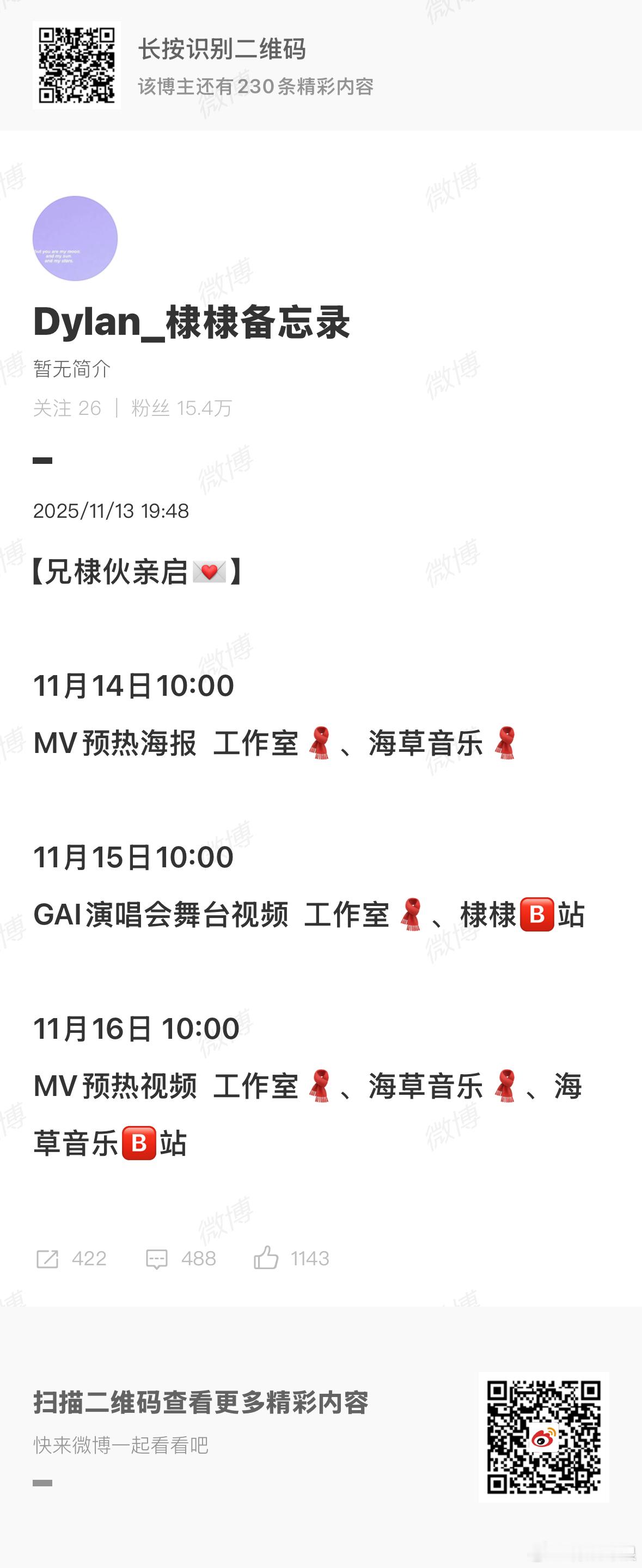Image resolution: width=642 pixels, height=1568 pixels.
Task: View the 关注 26 following list
Action: (67, 408)
